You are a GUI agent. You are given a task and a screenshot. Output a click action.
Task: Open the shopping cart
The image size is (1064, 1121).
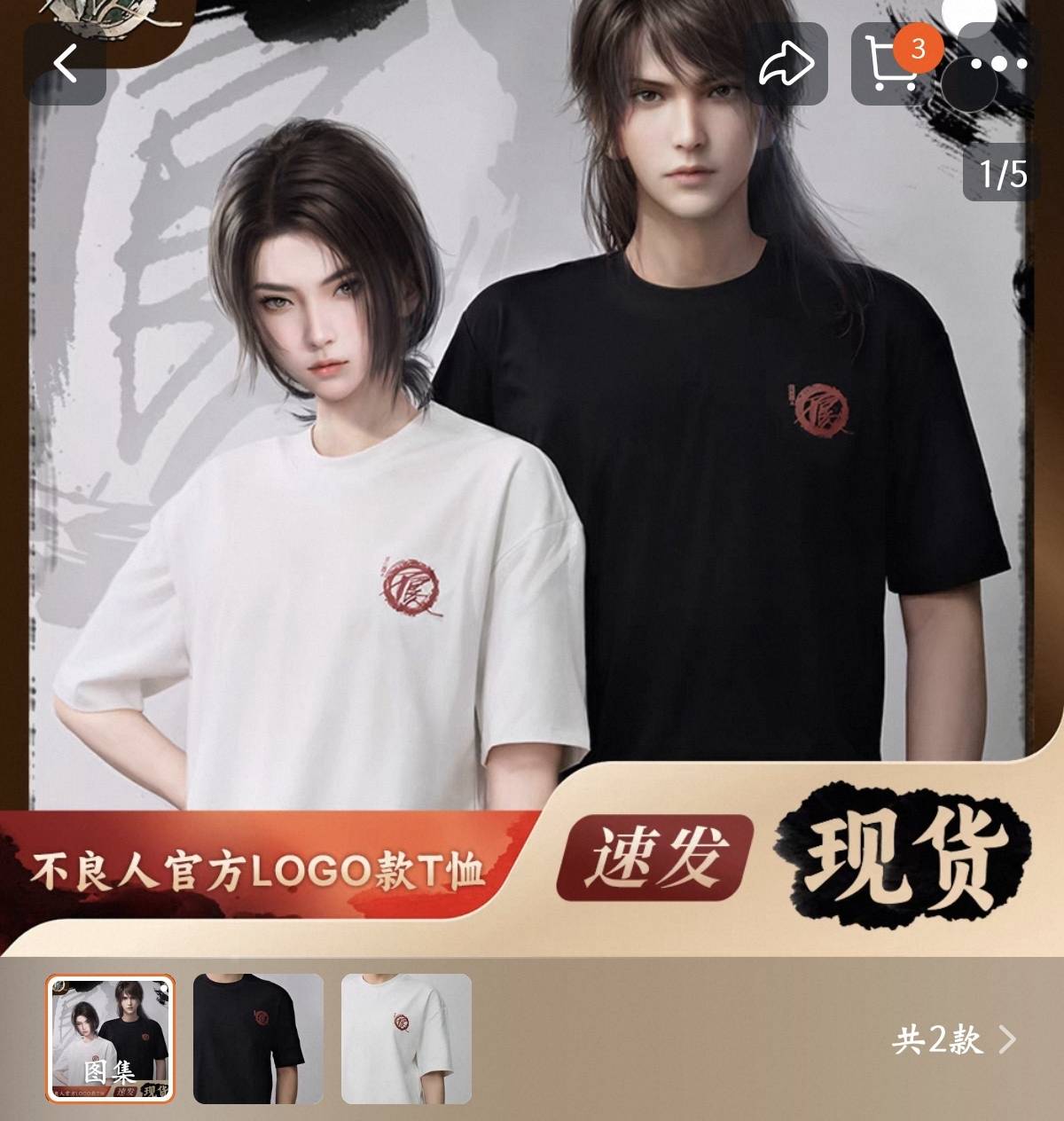click(892, 64)
